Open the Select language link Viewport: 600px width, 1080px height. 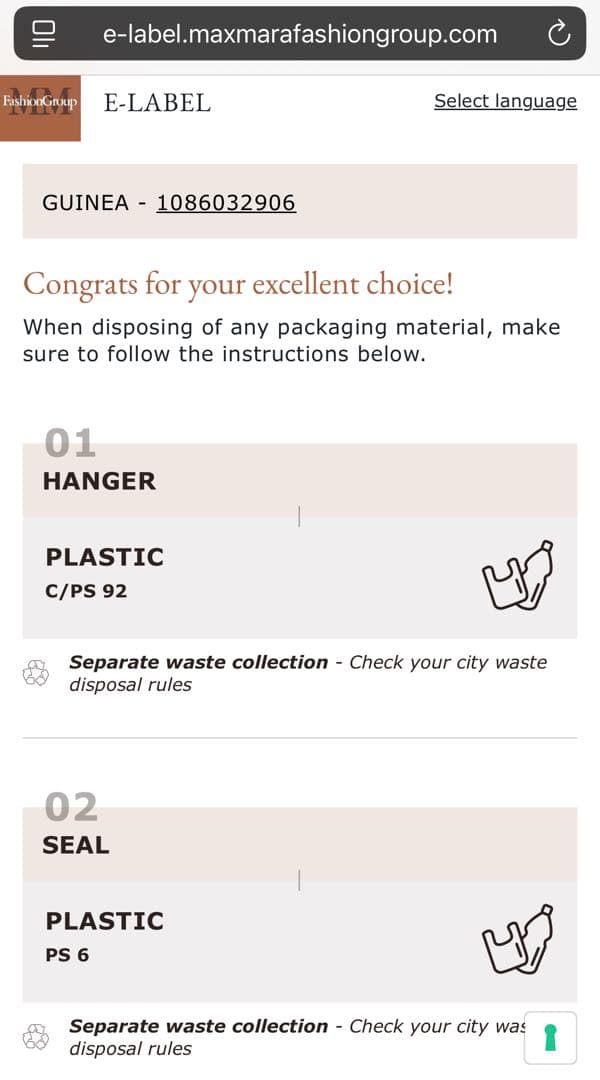505,101
